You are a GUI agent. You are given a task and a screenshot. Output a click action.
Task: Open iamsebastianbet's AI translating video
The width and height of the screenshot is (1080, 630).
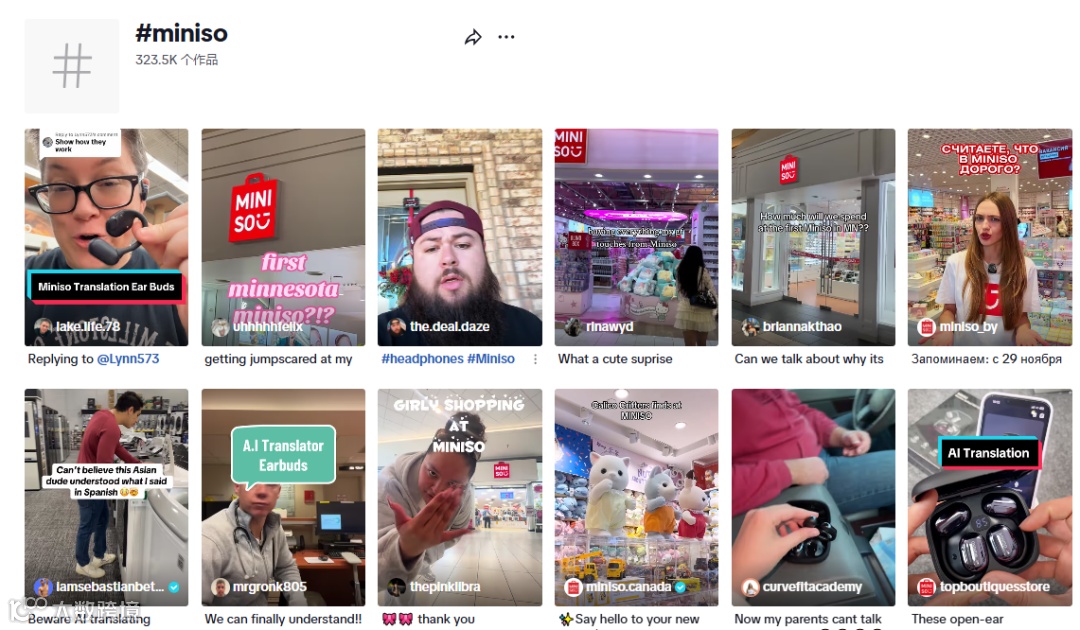pyautogui.click(x=106, y=497)
